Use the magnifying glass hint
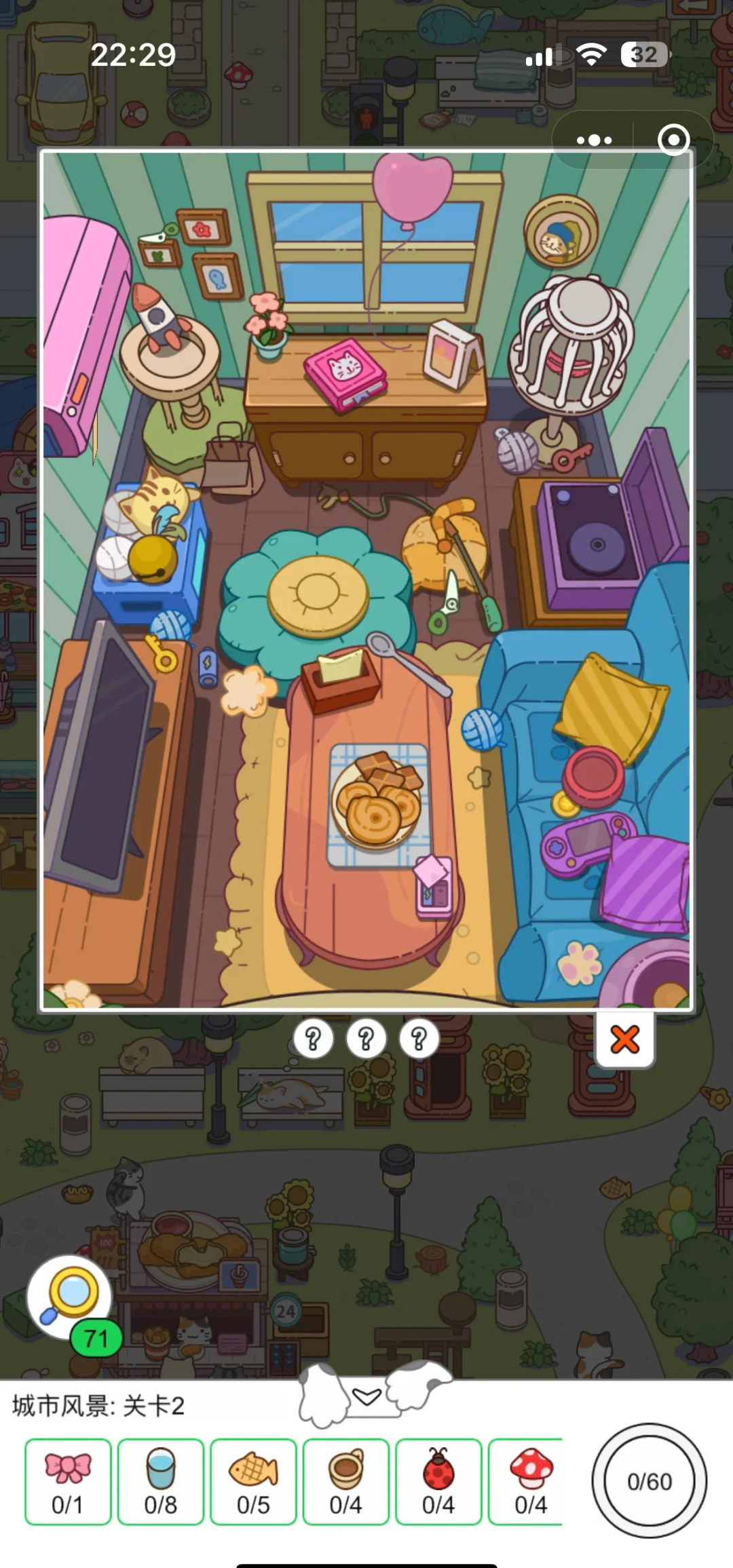 pyautogui.click(x=70, y=1296)
